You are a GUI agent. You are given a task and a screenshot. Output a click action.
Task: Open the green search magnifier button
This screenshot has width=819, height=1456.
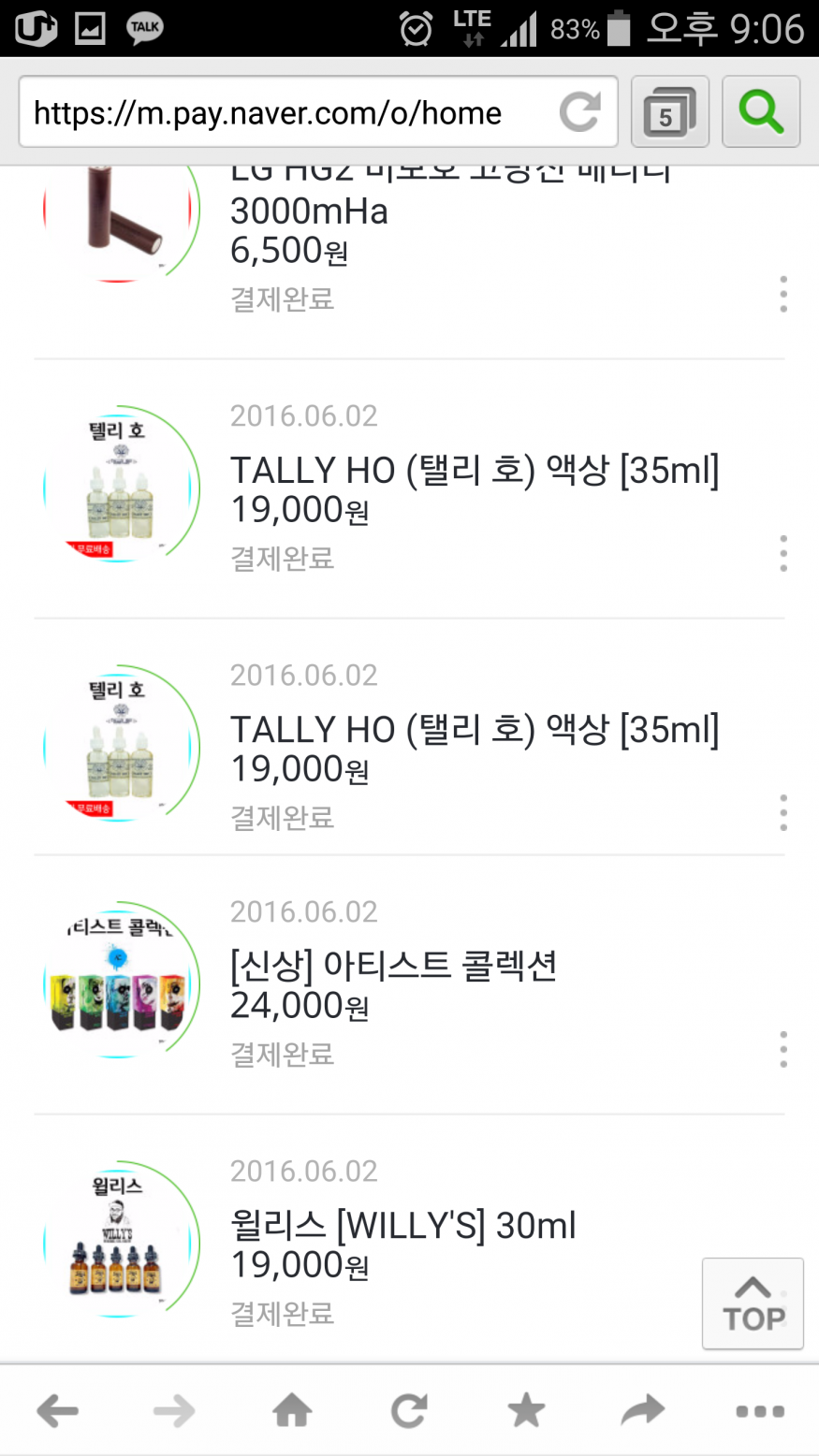tap(761, 113)
